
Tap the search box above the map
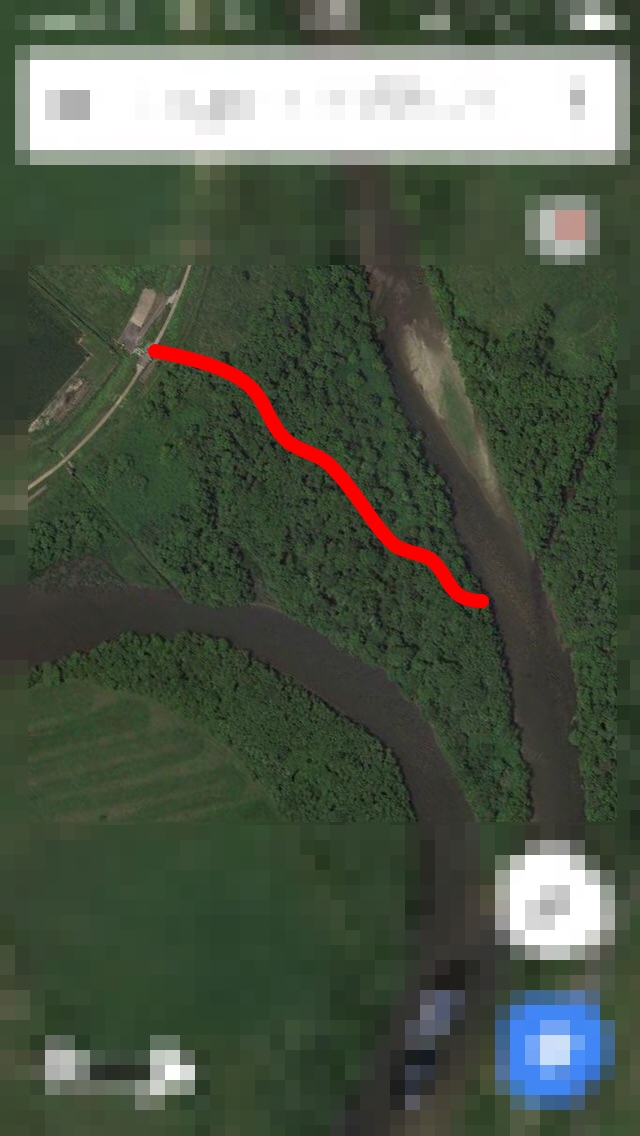tap(322, 105)
